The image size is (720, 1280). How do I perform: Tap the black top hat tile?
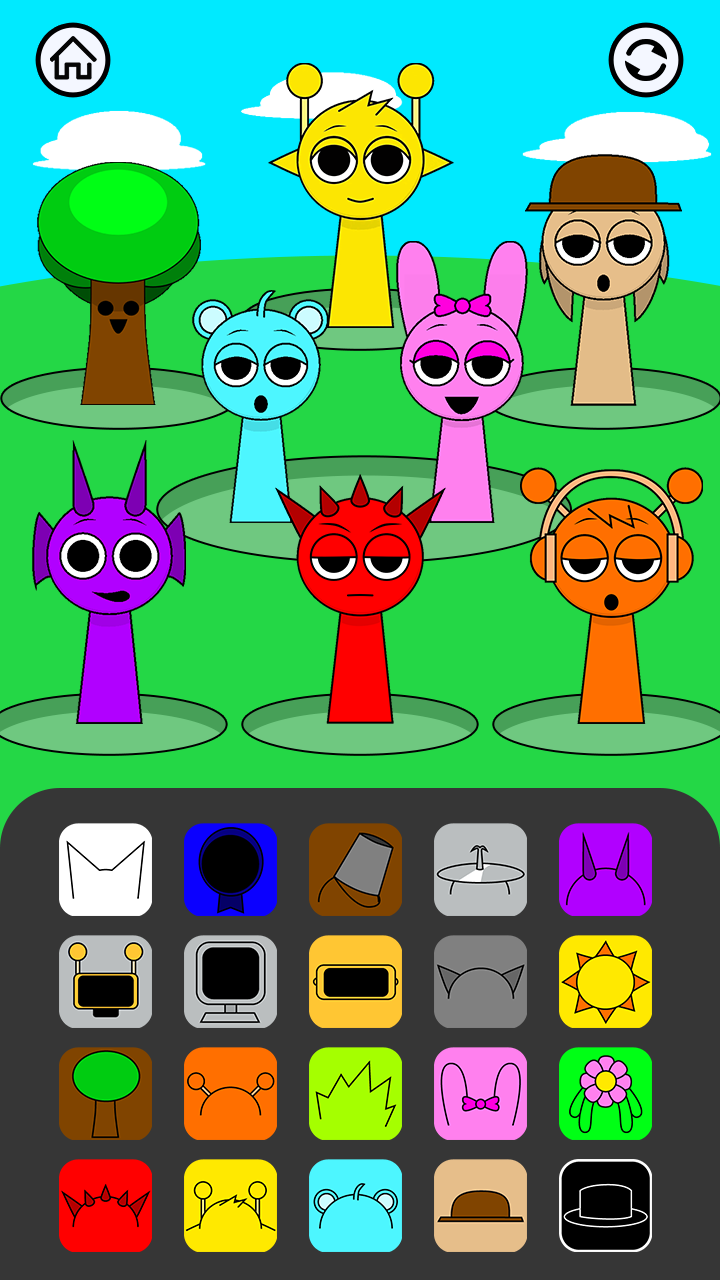pos(605,1206)
